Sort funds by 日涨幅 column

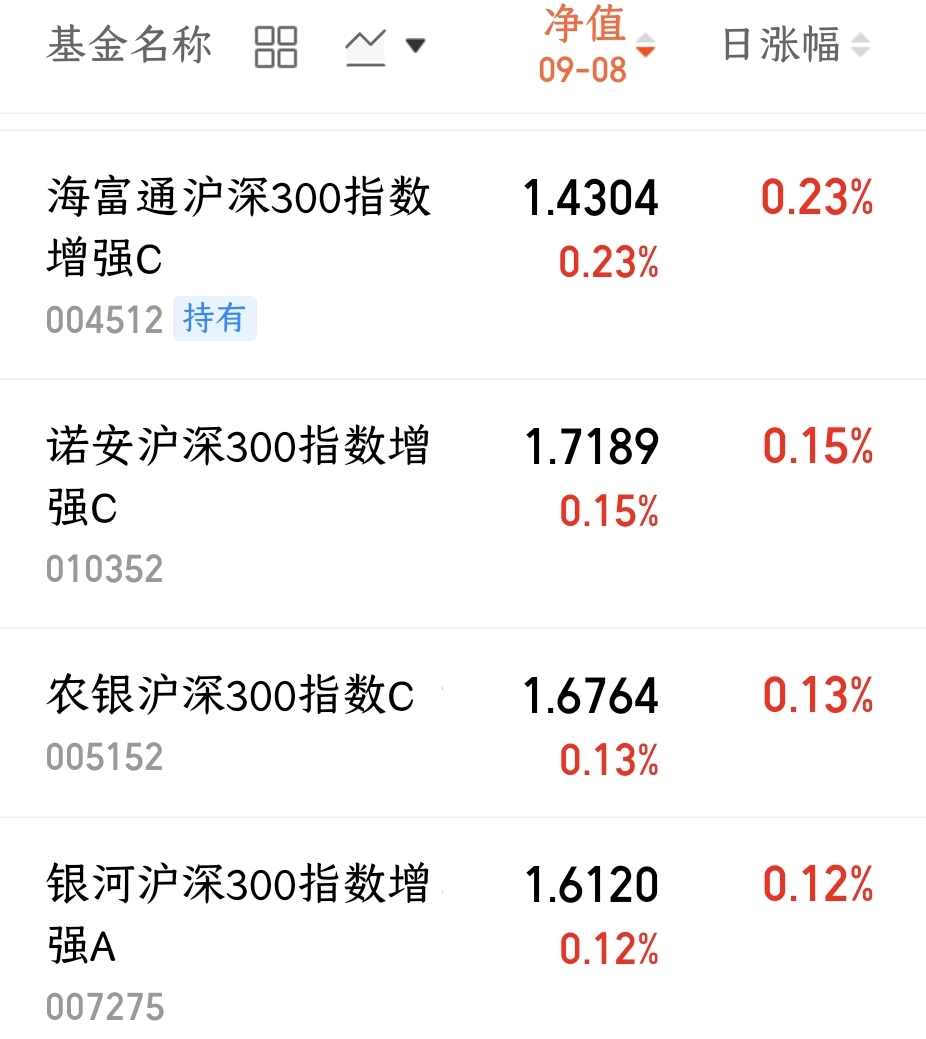tap(795, 46)
